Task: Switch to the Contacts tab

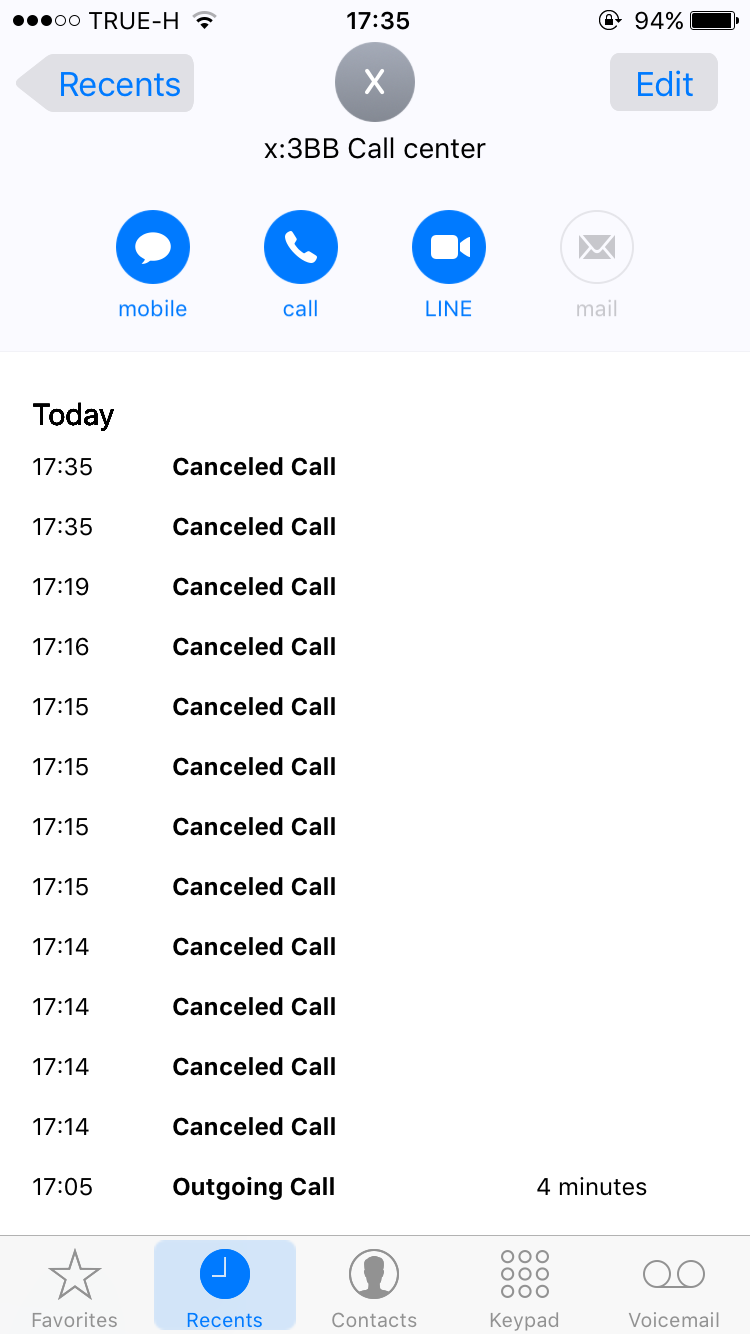Action: click(374, 1286)
